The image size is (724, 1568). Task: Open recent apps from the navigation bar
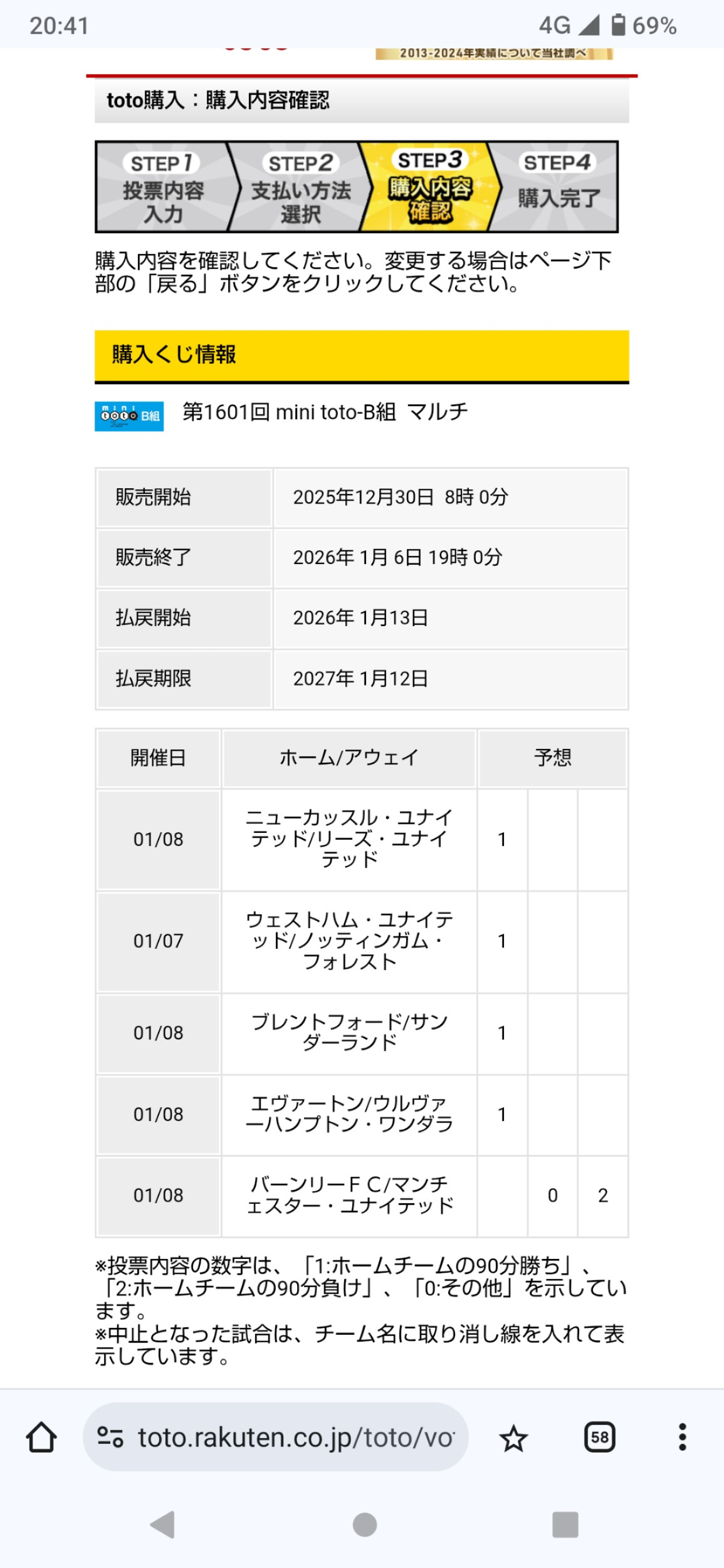(565, 1525)
